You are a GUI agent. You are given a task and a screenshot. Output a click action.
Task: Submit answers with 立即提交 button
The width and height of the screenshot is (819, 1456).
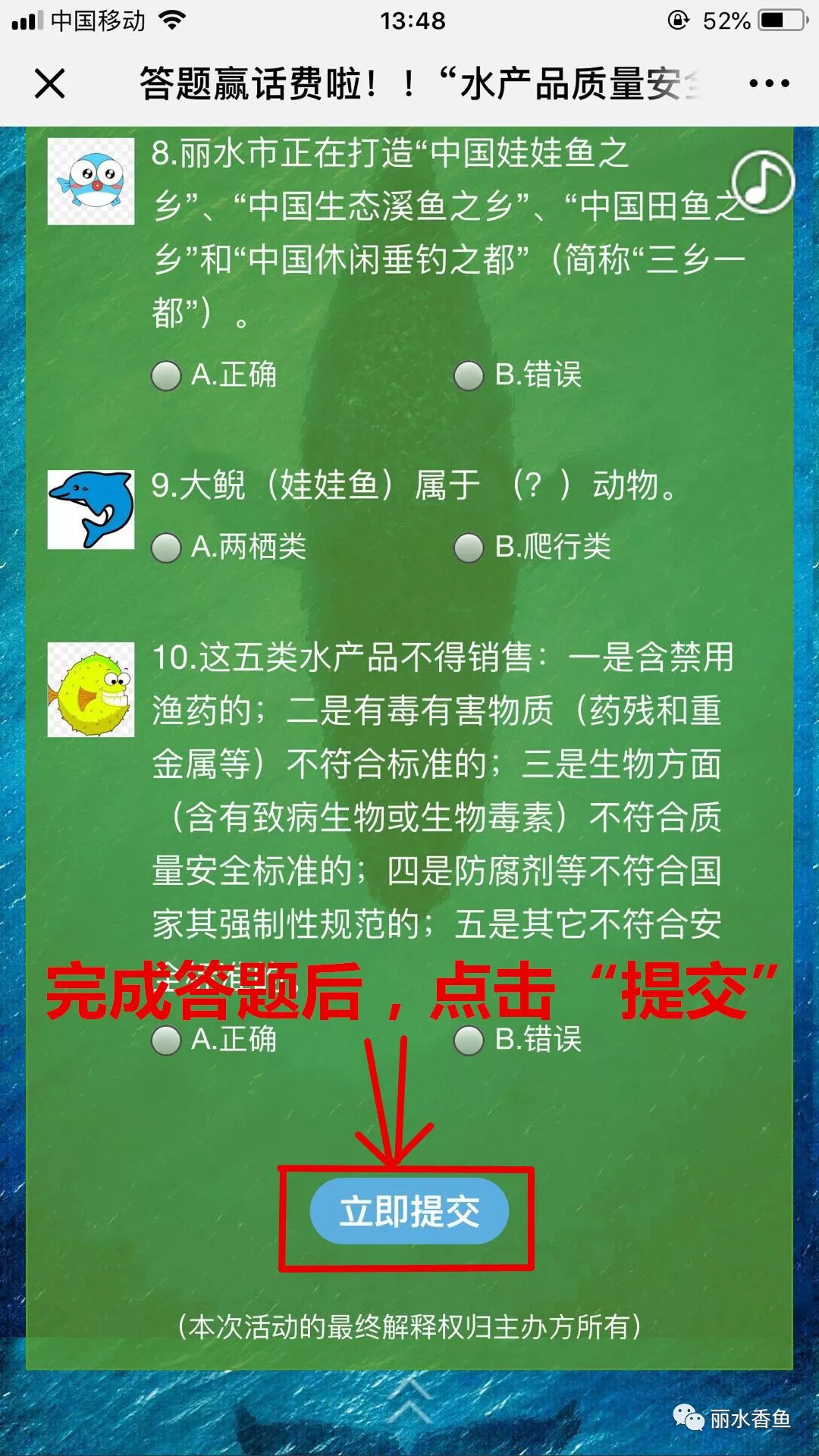click(409, 1211)
